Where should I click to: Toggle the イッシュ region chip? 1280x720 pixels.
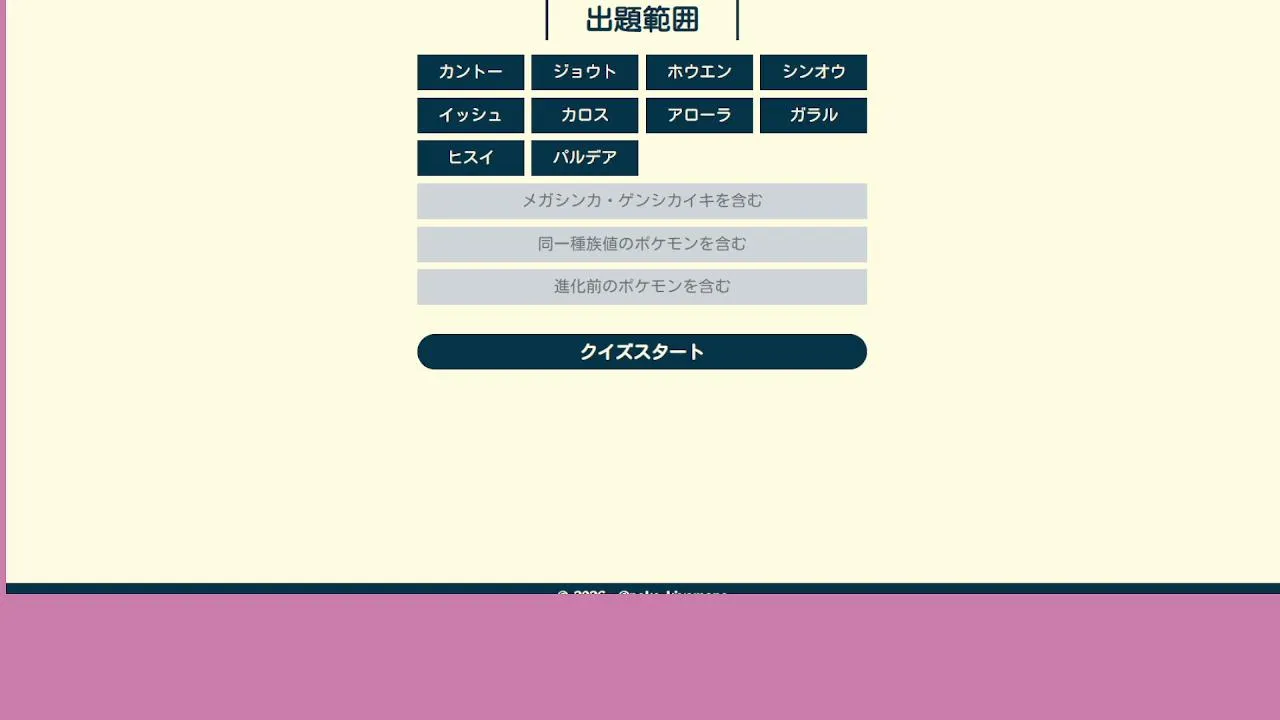click(x=470, y=115)
